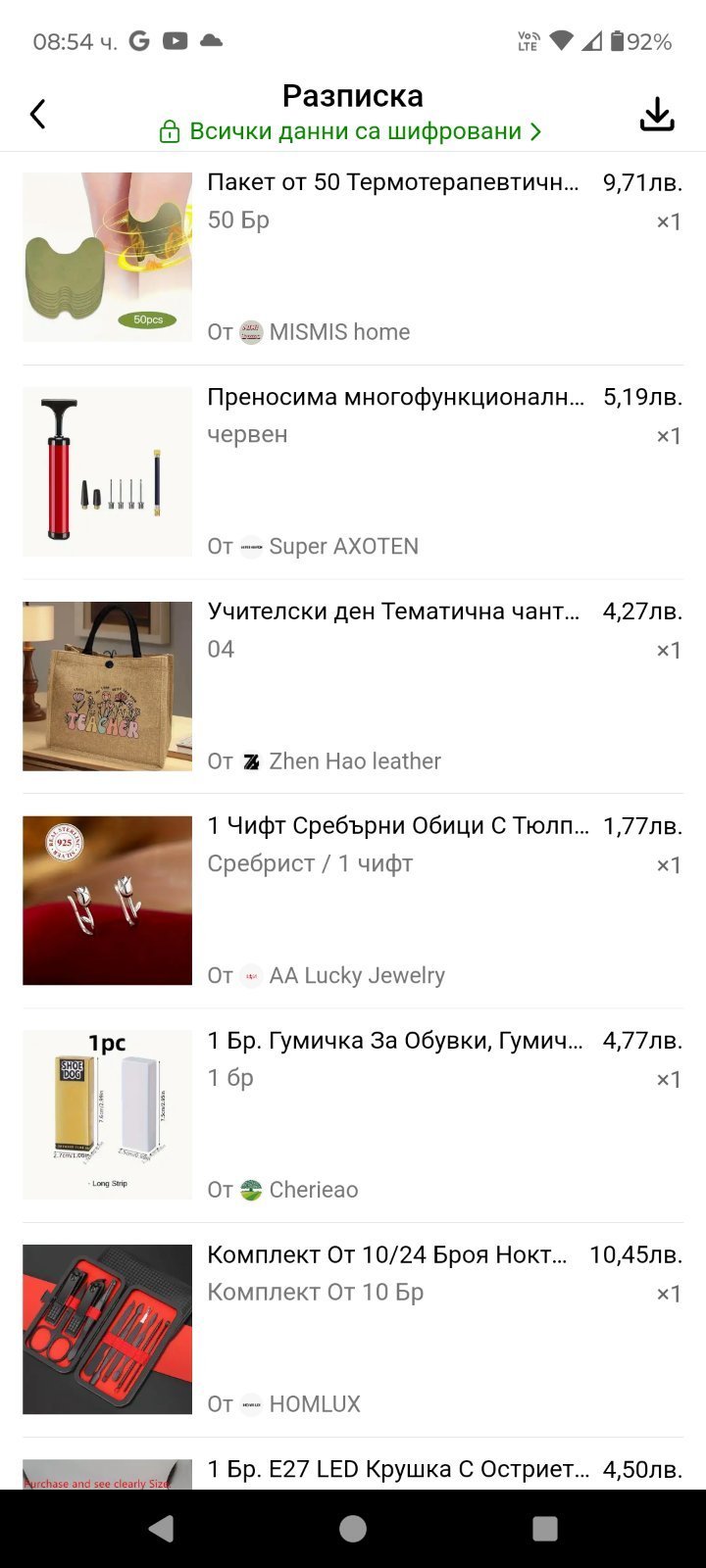Open the Пакет от 50 Термотерапевтични item

[x=392, y=182]
